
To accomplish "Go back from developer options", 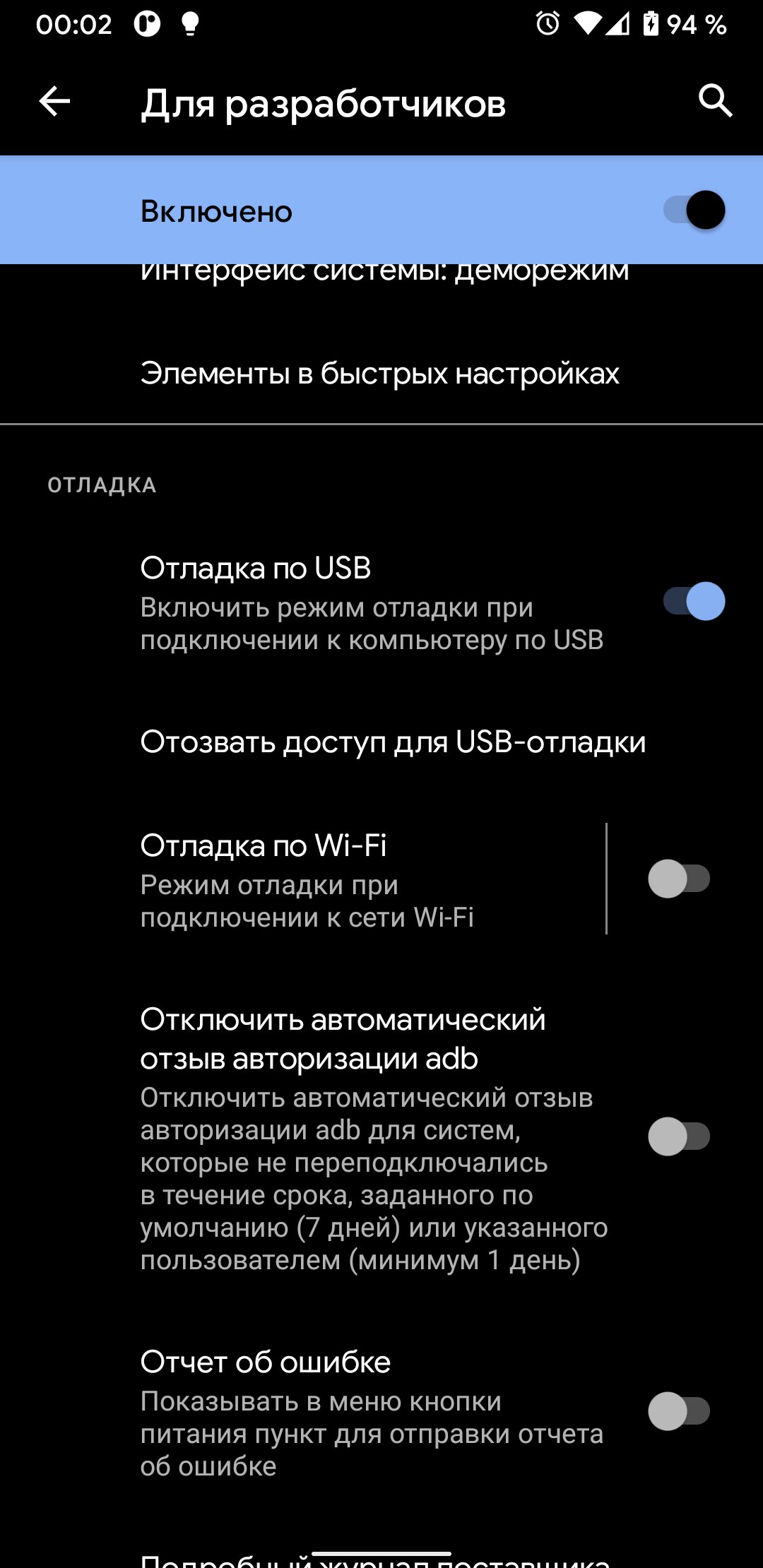I will [x=54, y=102].
